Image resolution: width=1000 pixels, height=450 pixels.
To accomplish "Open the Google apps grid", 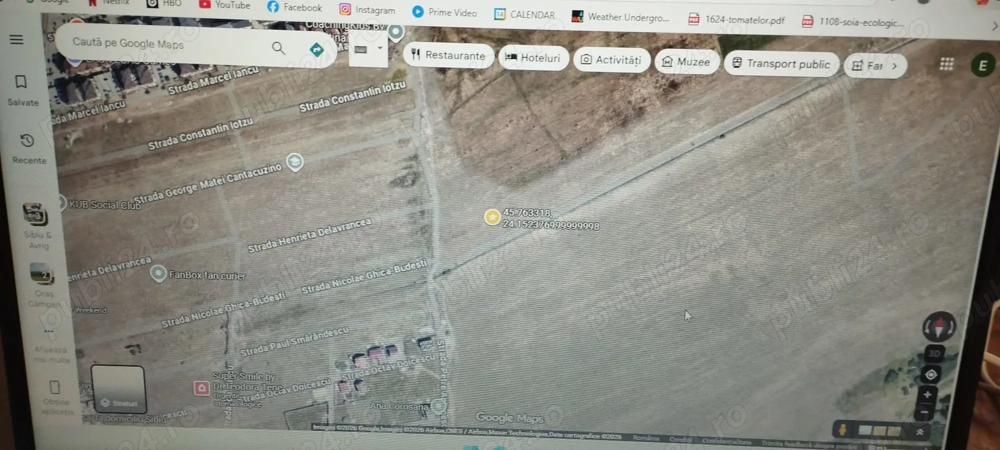I will click(x=946, y=64).
